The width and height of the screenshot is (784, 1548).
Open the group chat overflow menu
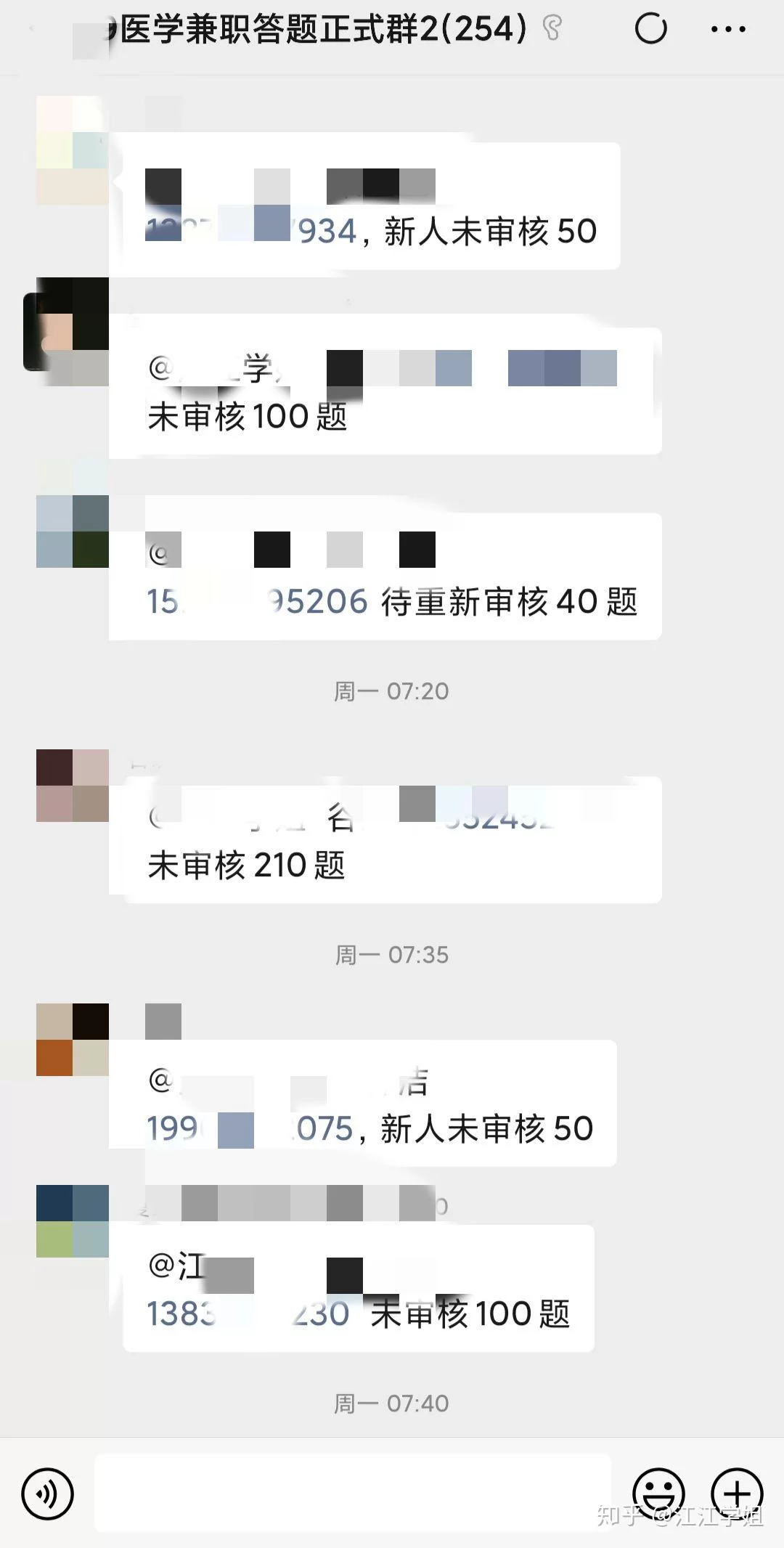[x=728, y=30]
